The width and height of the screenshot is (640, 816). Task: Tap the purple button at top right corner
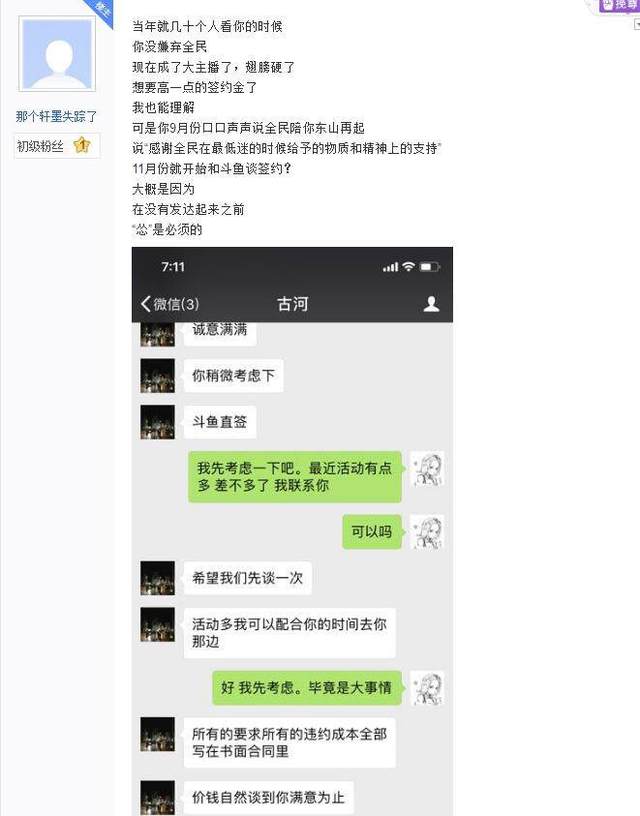[x=619, y=6]
